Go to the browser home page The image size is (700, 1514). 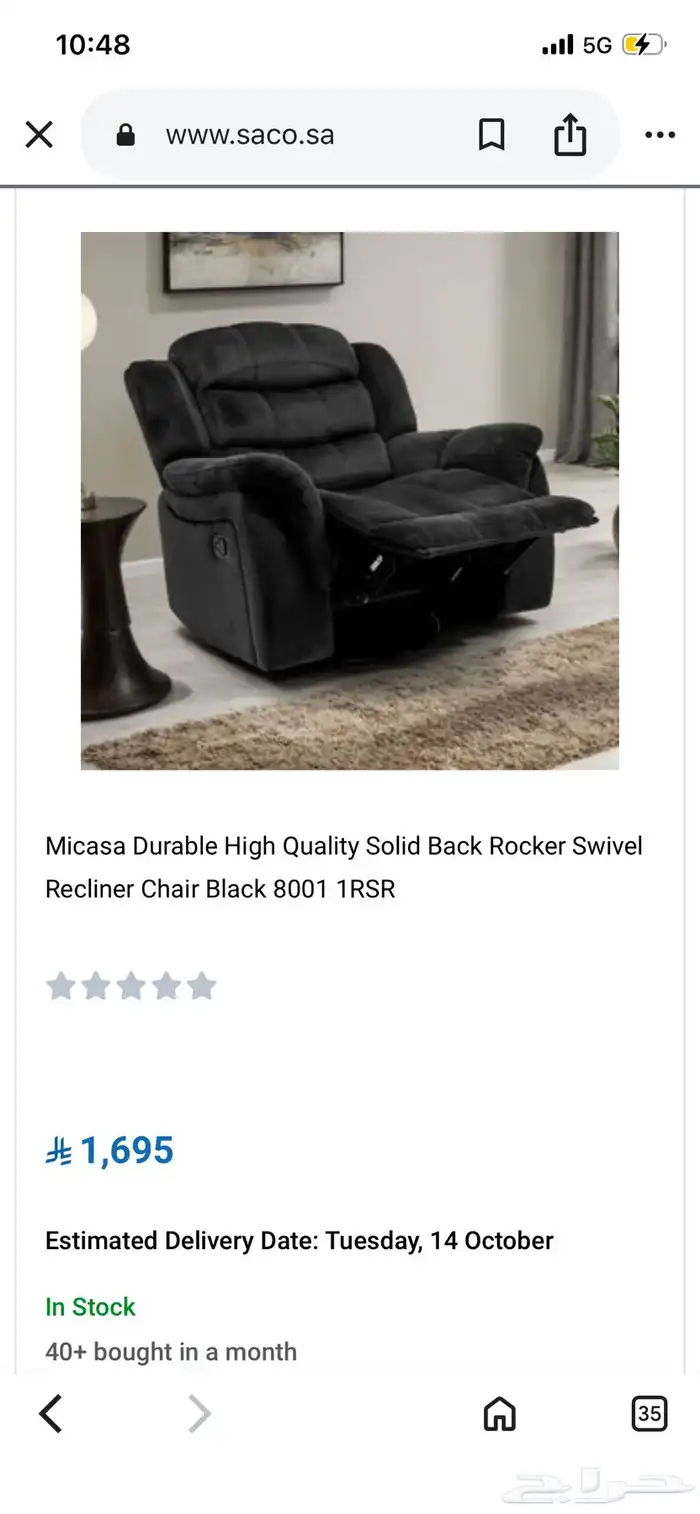click(499, 1413)
